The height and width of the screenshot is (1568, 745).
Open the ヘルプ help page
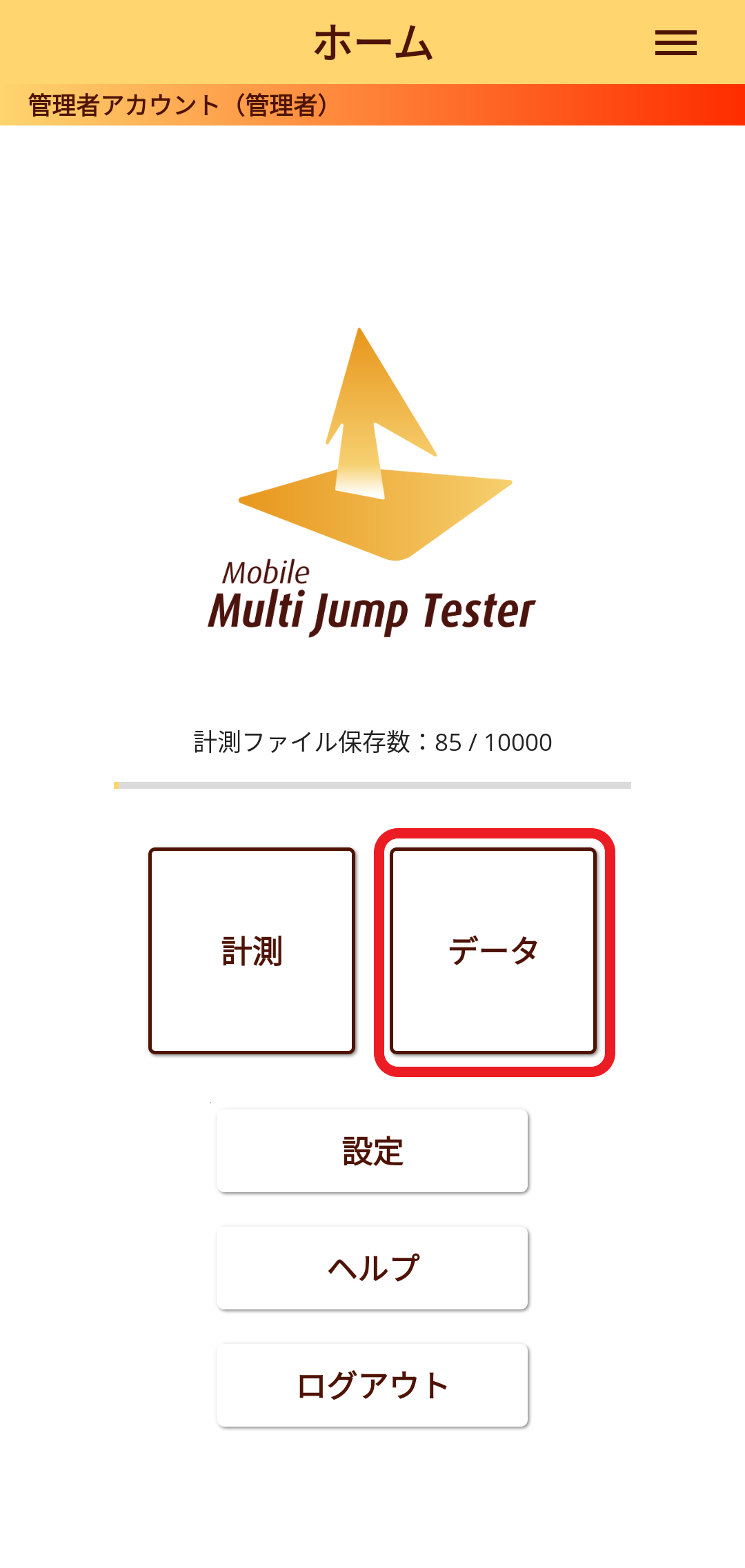[x=372, y=1268]
